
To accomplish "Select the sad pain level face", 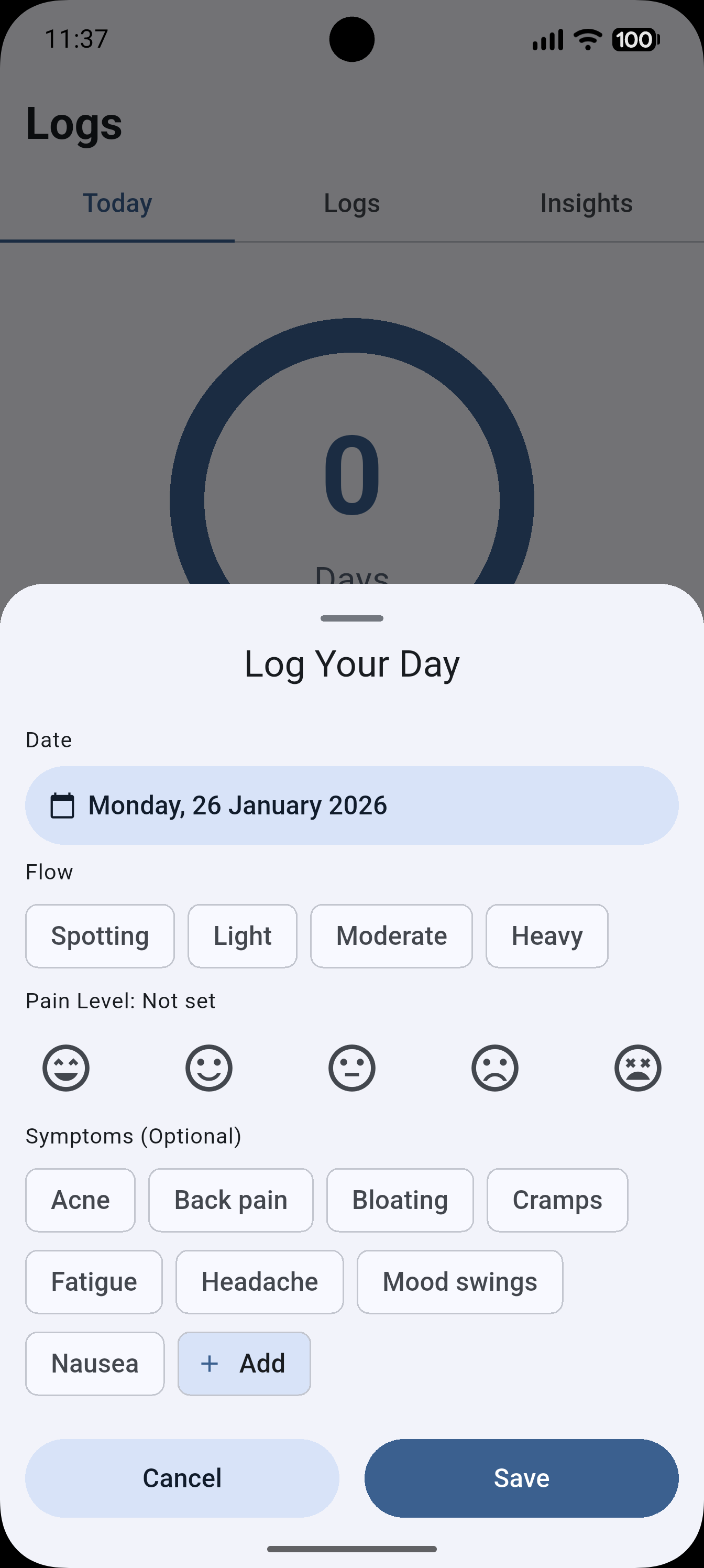I will point(494,1068).
